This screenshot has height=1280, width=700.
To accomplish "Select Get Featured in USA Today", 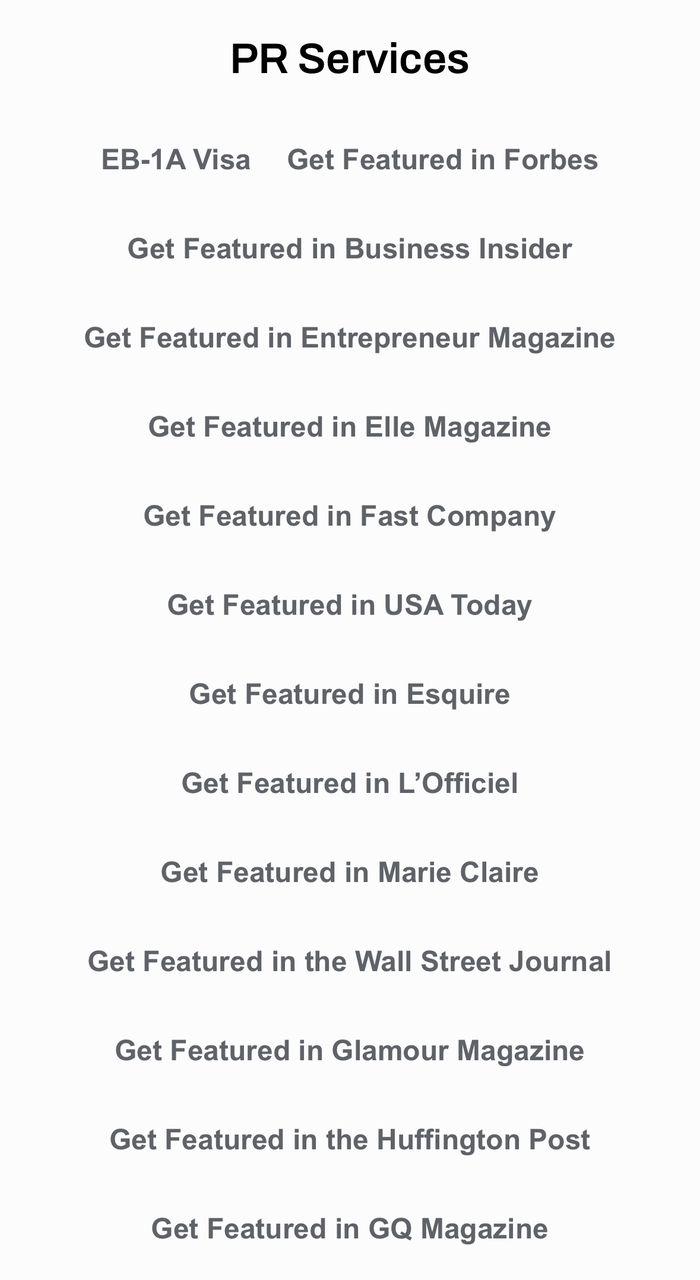I will pos(350,605).
